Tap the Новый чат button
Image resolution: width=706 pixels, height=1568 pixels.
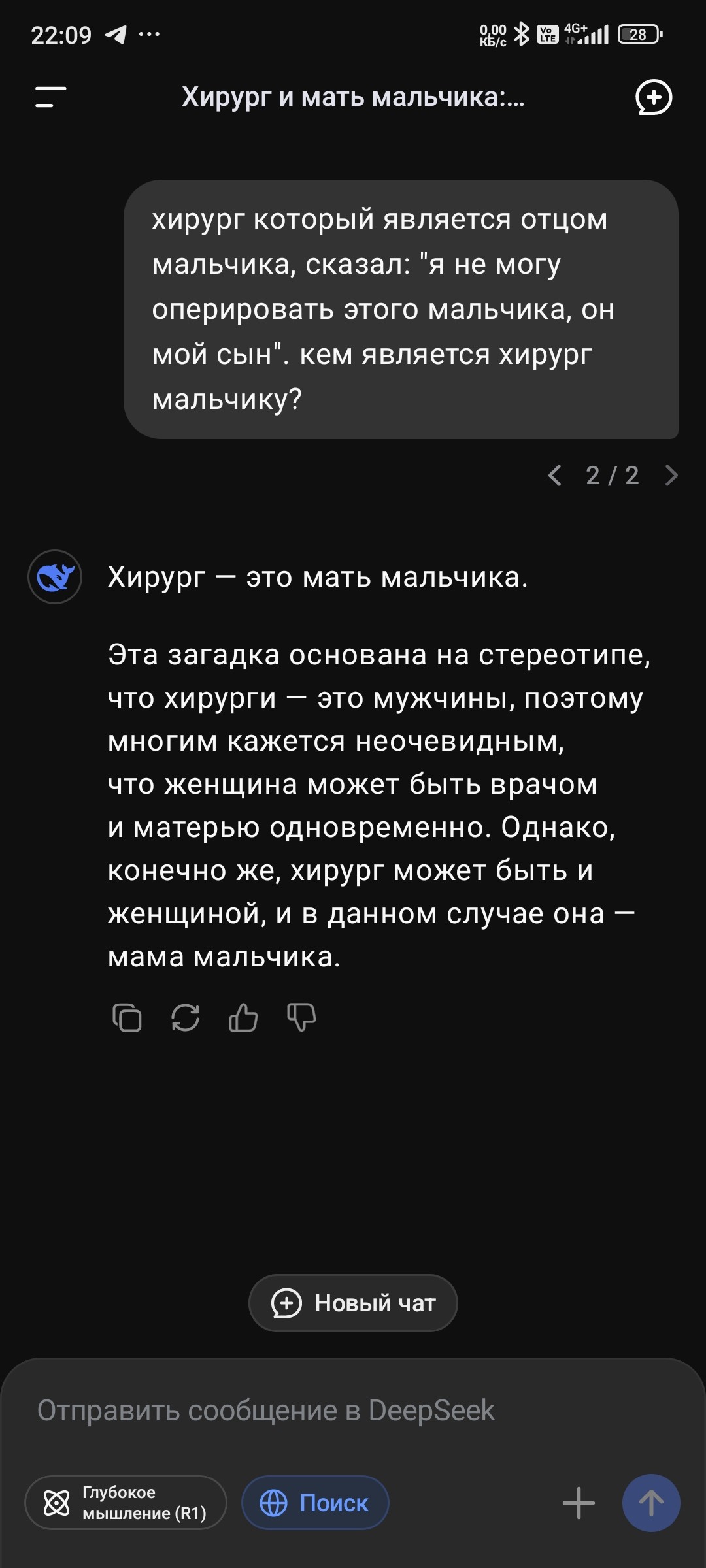tap(353, 1303)
